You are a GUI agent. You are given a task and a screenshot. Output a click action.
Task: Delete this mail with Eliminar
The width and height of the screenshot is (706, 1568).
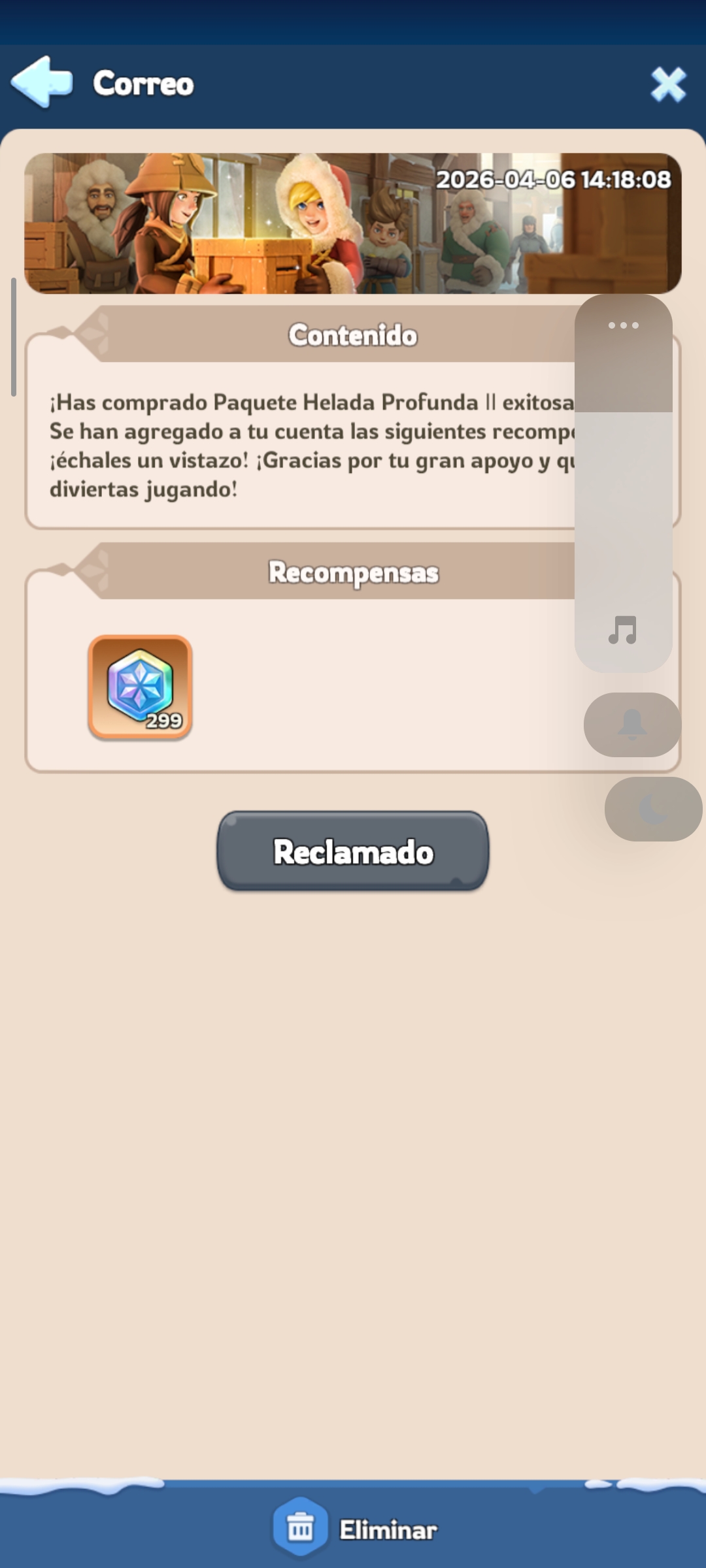coord(356,1529)
